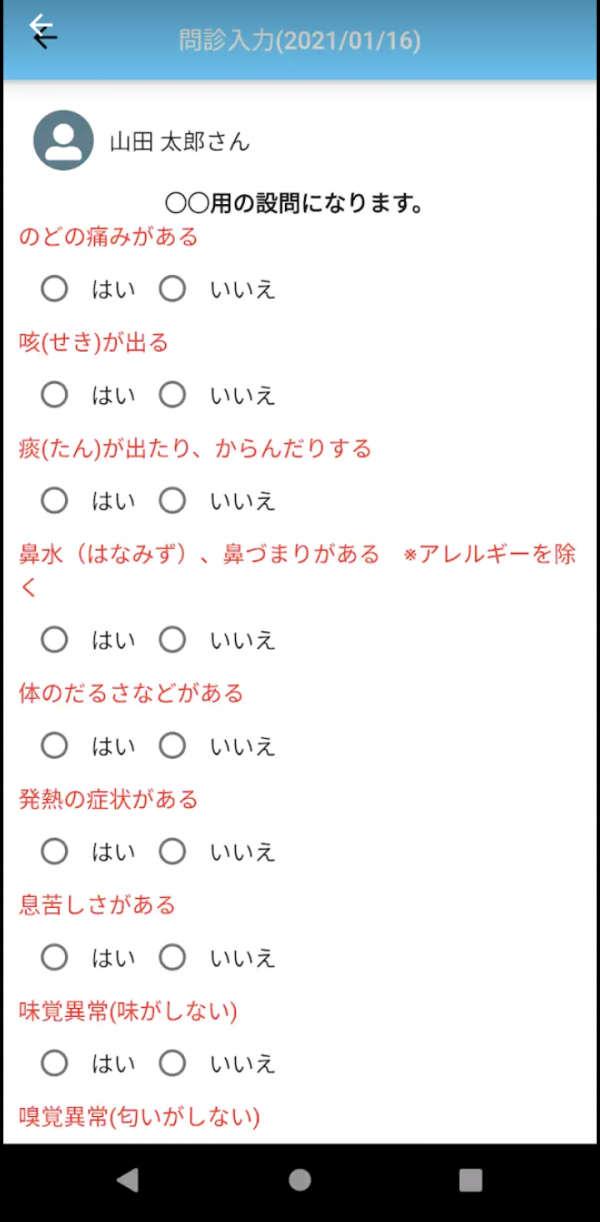Mark いいえ for 痰(たん)が出たり、からんだりする
This screenshot has width=600, height=1222.
pos(173,500)
